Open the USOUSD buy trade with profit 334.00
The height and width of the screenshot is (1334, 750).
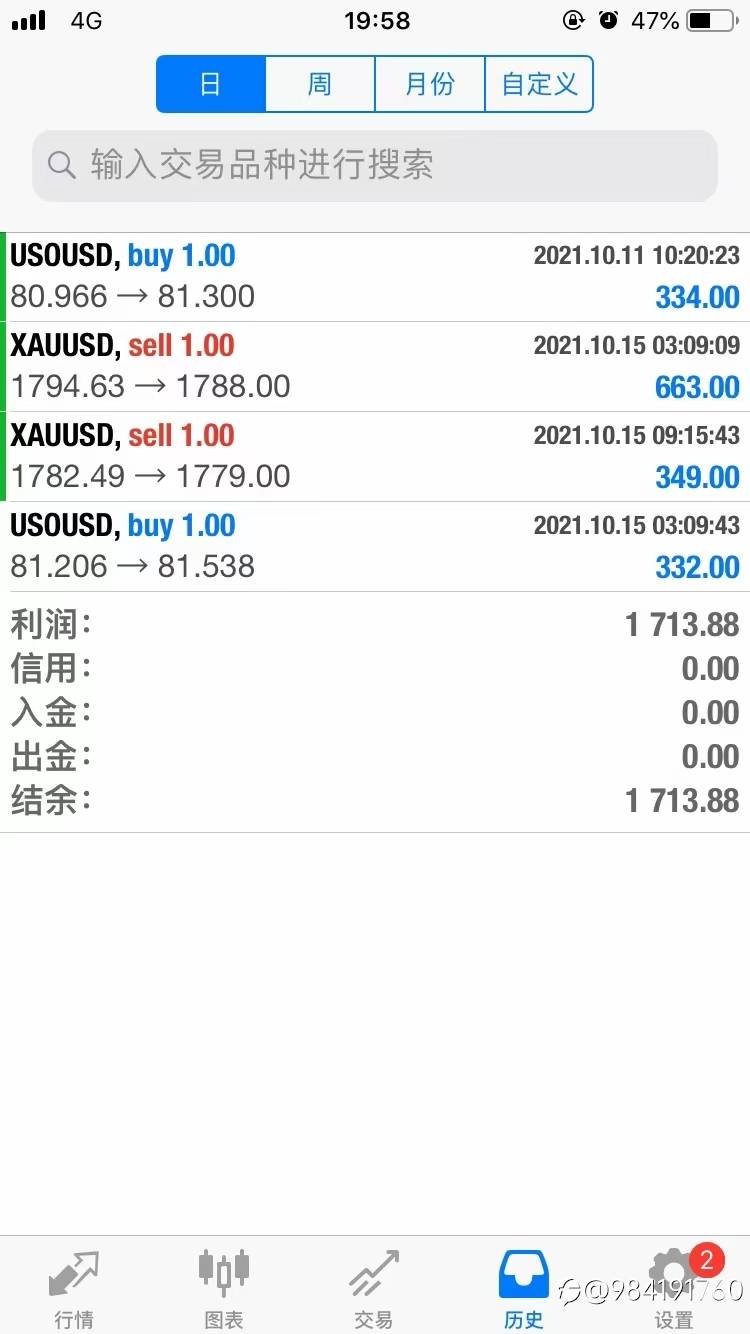point(375,277)
